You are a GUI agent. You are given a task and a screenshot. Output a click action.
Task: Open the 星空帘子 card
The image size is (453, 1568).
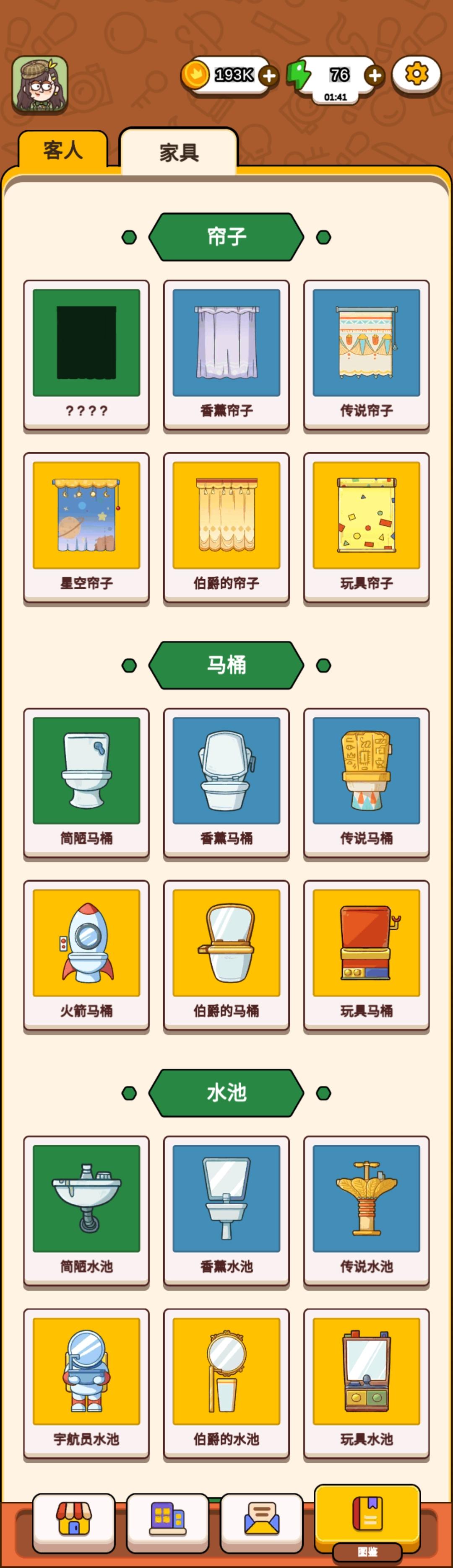point(86,528)
